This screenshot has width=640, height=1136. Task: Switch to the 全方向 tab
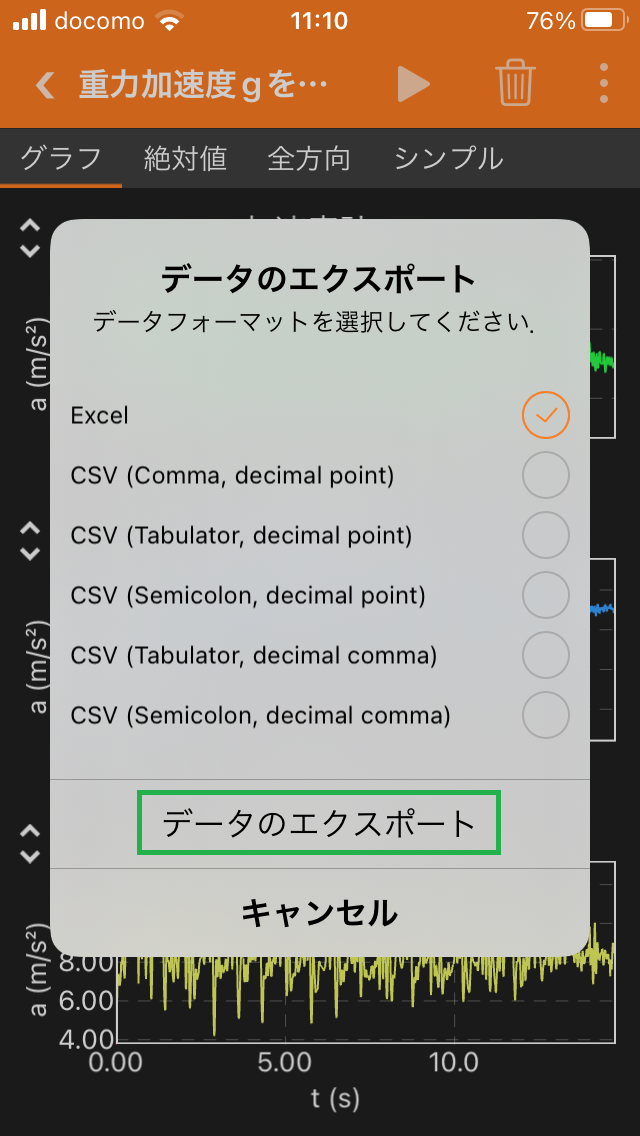point(309,158)
